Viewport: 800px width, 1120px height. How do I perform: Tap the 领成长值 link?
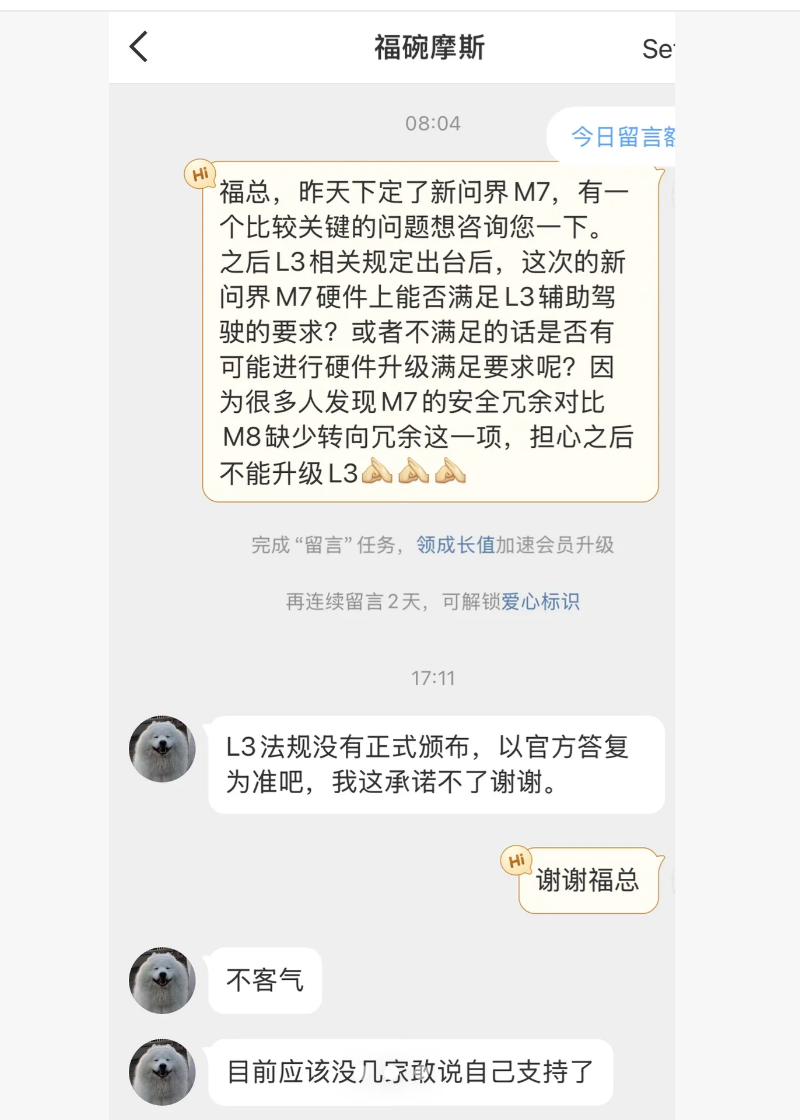[x=456, y=545]
